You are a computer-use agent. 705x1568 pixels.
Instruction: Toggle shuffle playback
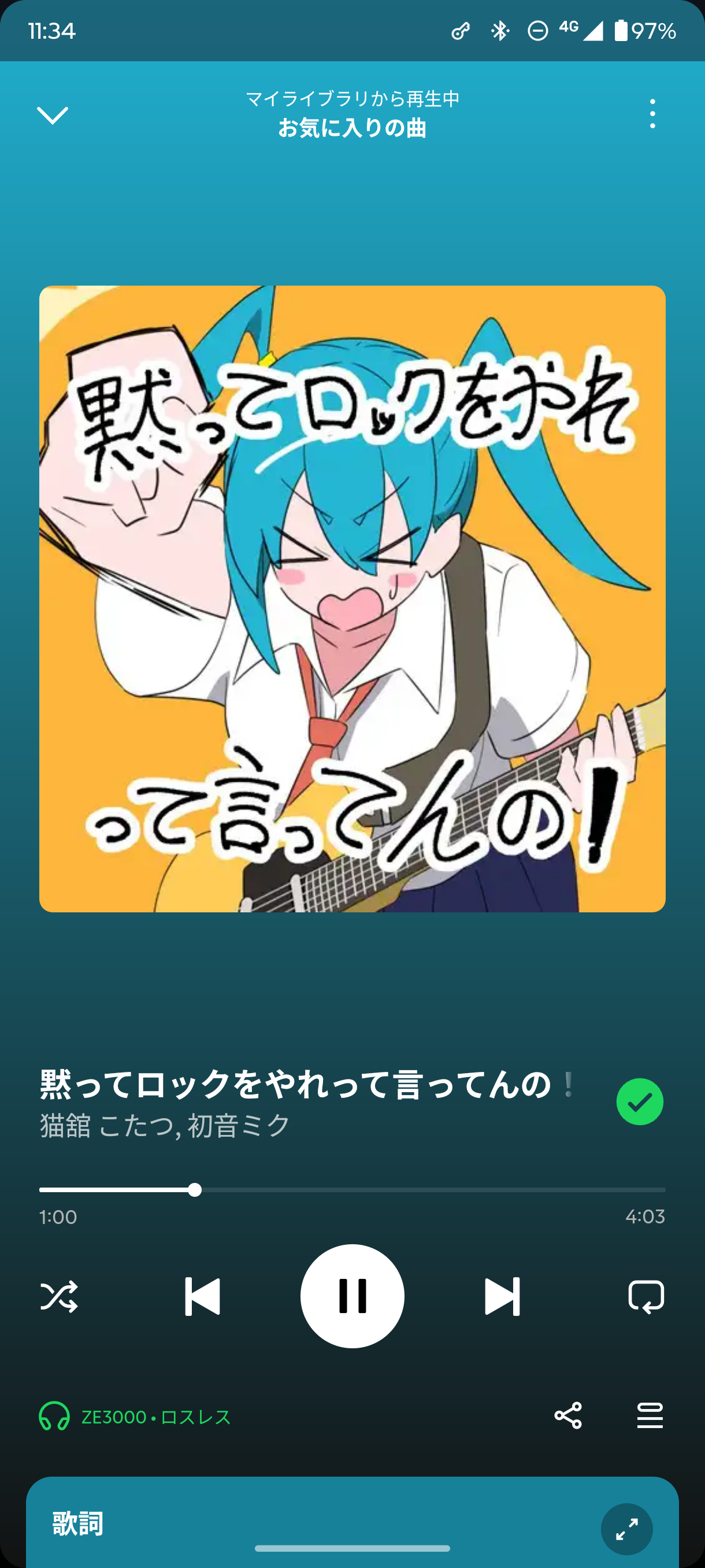pyautogui.click(x=59, y=1296)
